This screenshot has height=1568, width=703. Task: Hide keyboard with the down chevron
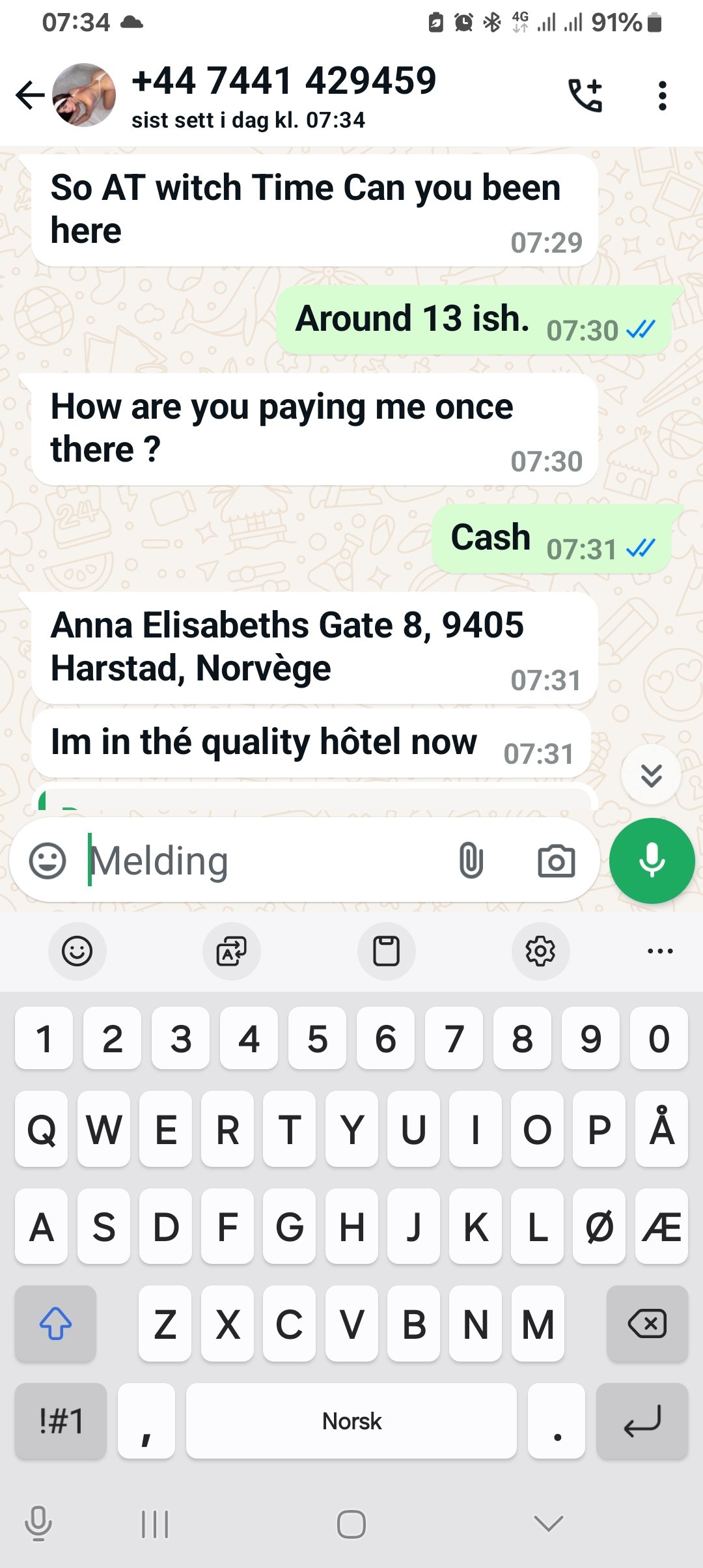point(548,1524)
